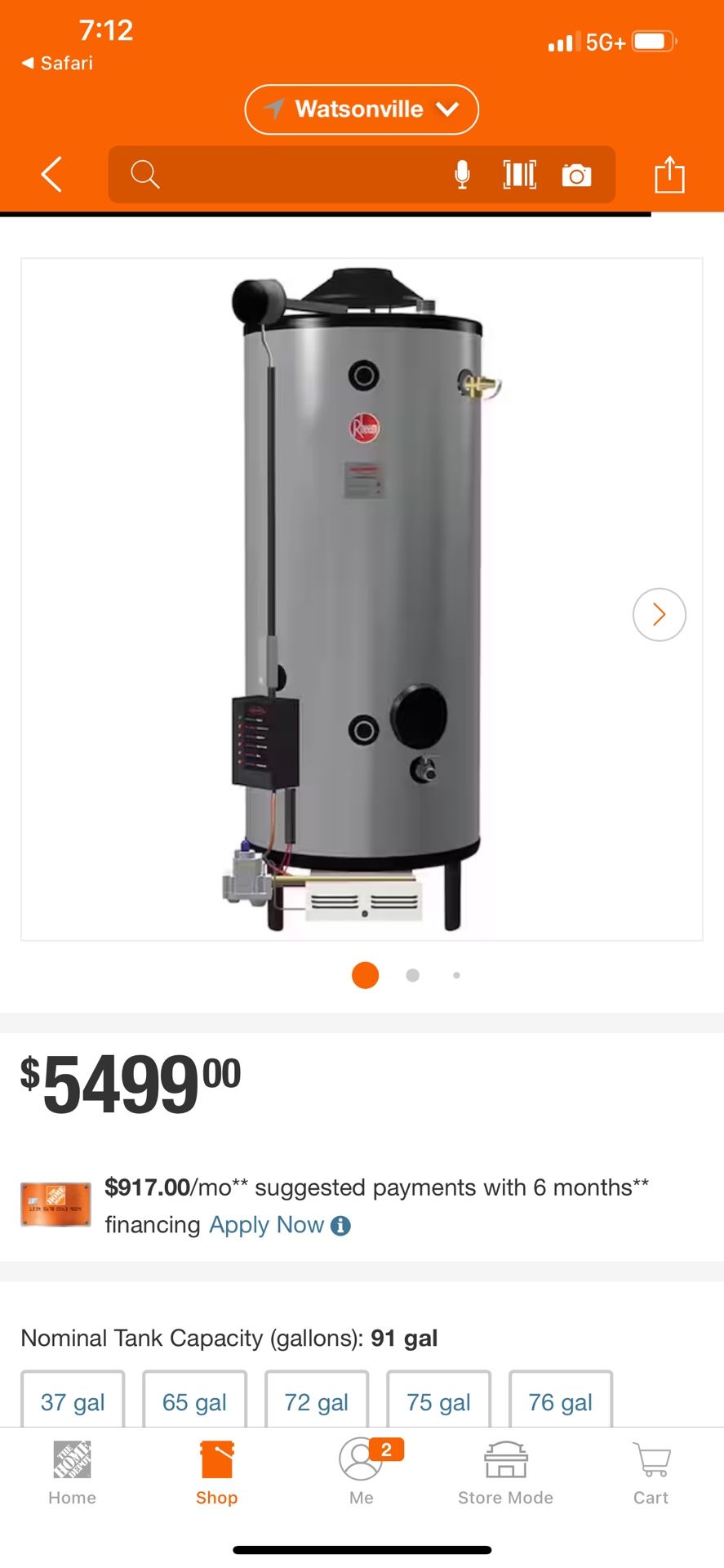Open the Me account tab
Viewport: 724px width, 1568px height.
pos(361,1474)
